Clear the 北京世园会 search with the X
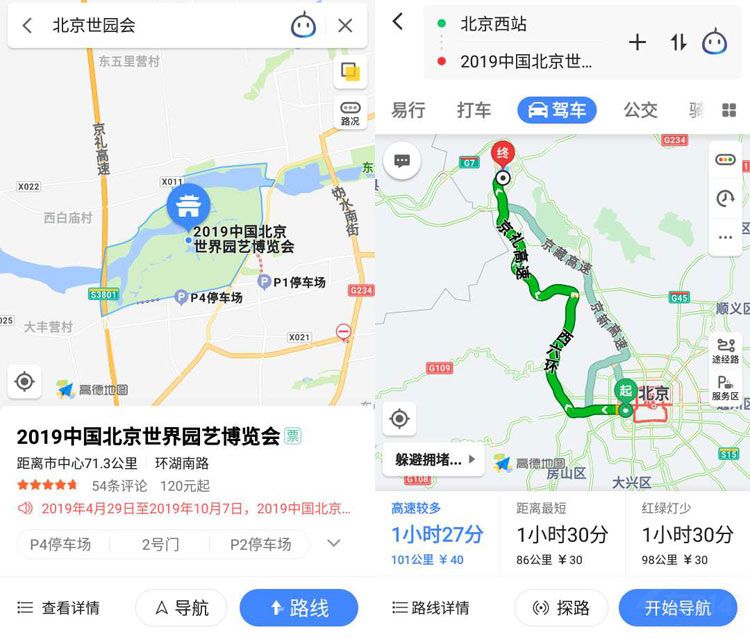The image size is (750, 639). point(345,26)
